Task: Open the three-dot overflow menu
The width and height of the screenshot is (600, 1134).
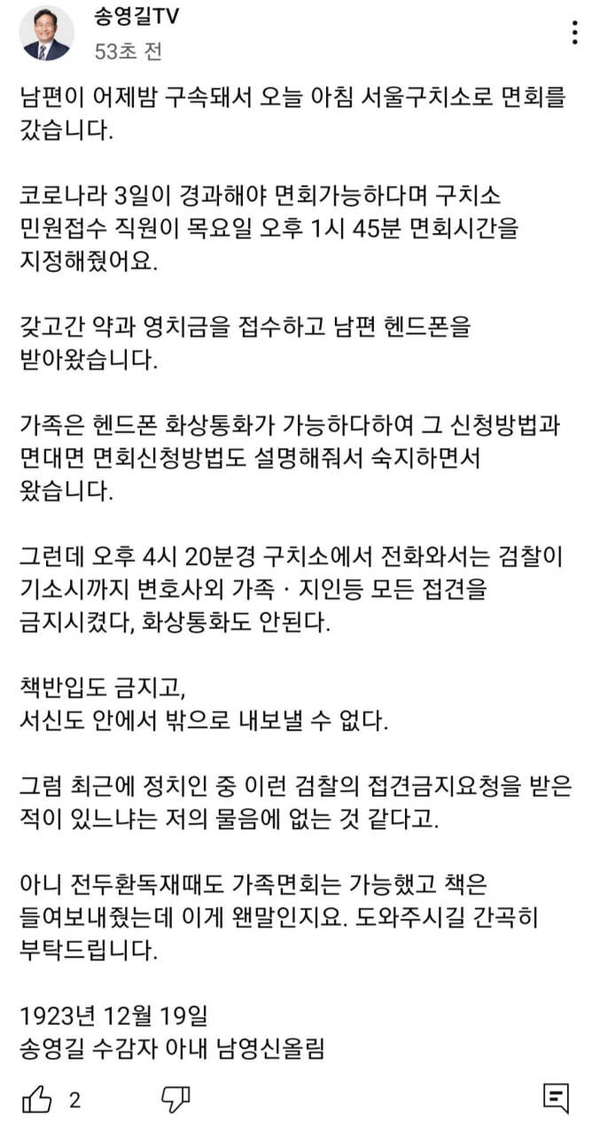Action: (x=575, y=33)
